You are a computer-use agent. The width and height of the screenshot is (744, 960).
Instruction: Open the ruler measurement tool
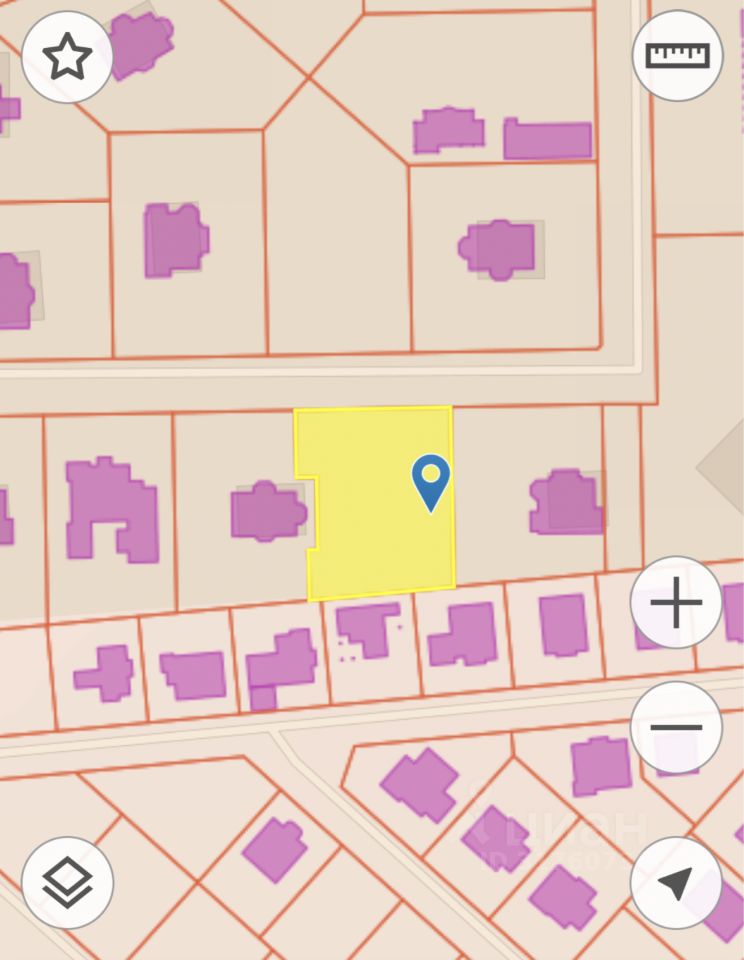(x=677, y=55)
